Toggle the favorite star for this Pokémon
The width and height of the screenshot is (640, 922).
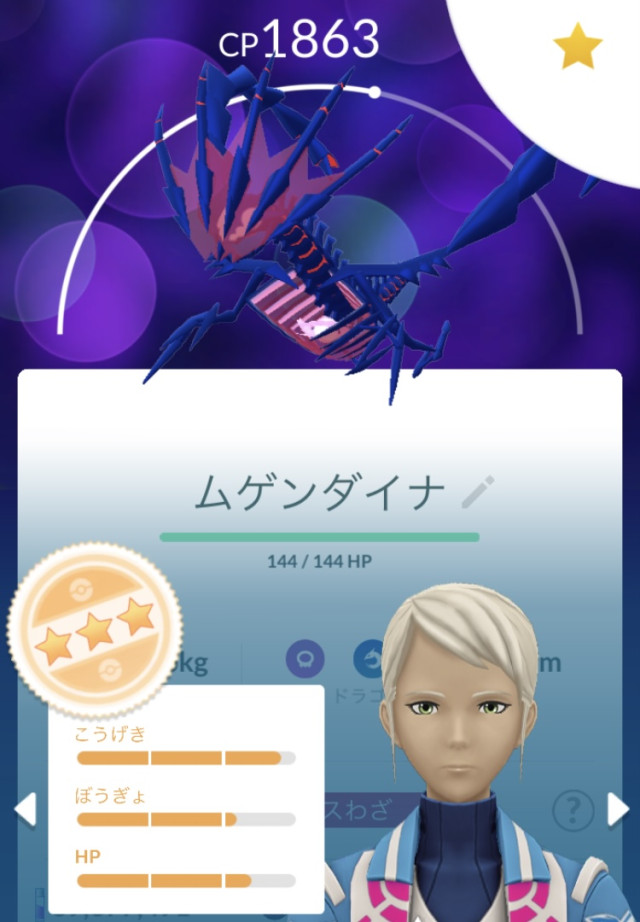580,48
